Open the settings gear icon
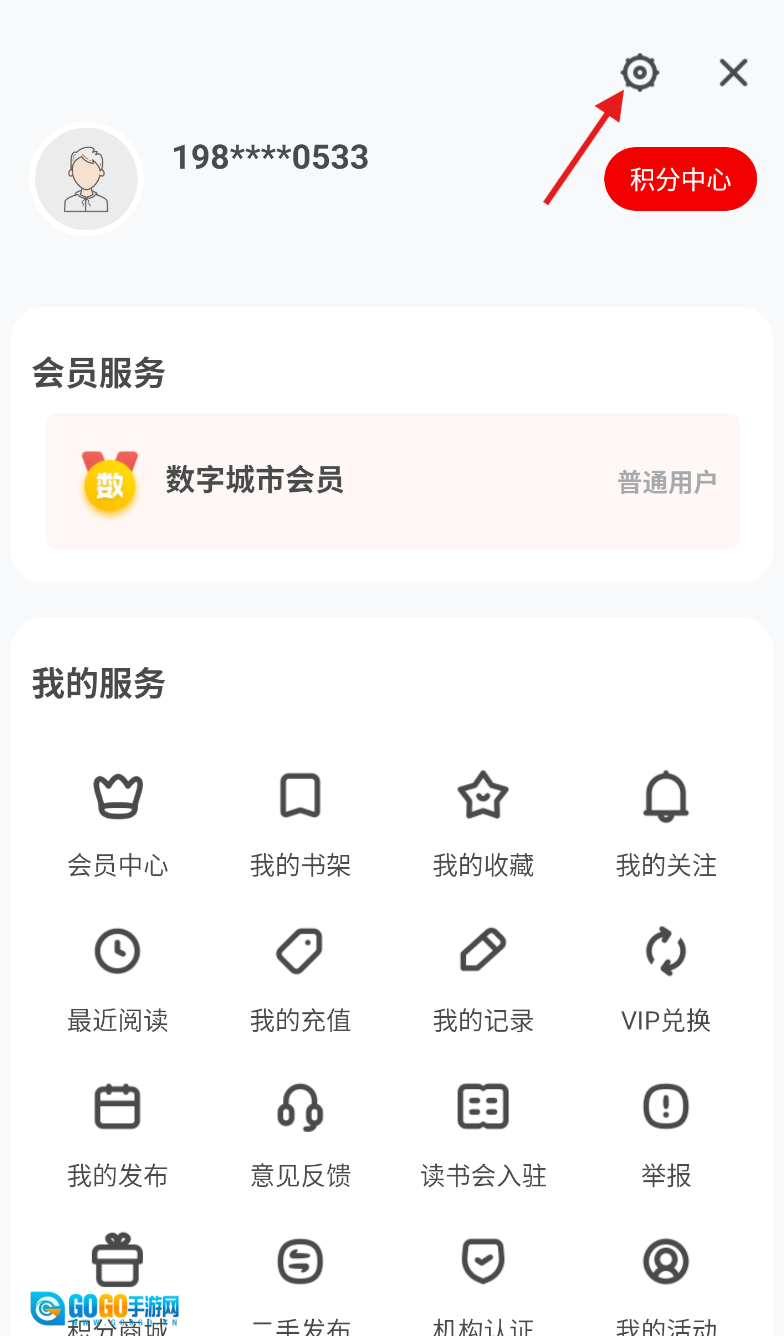 640,73
